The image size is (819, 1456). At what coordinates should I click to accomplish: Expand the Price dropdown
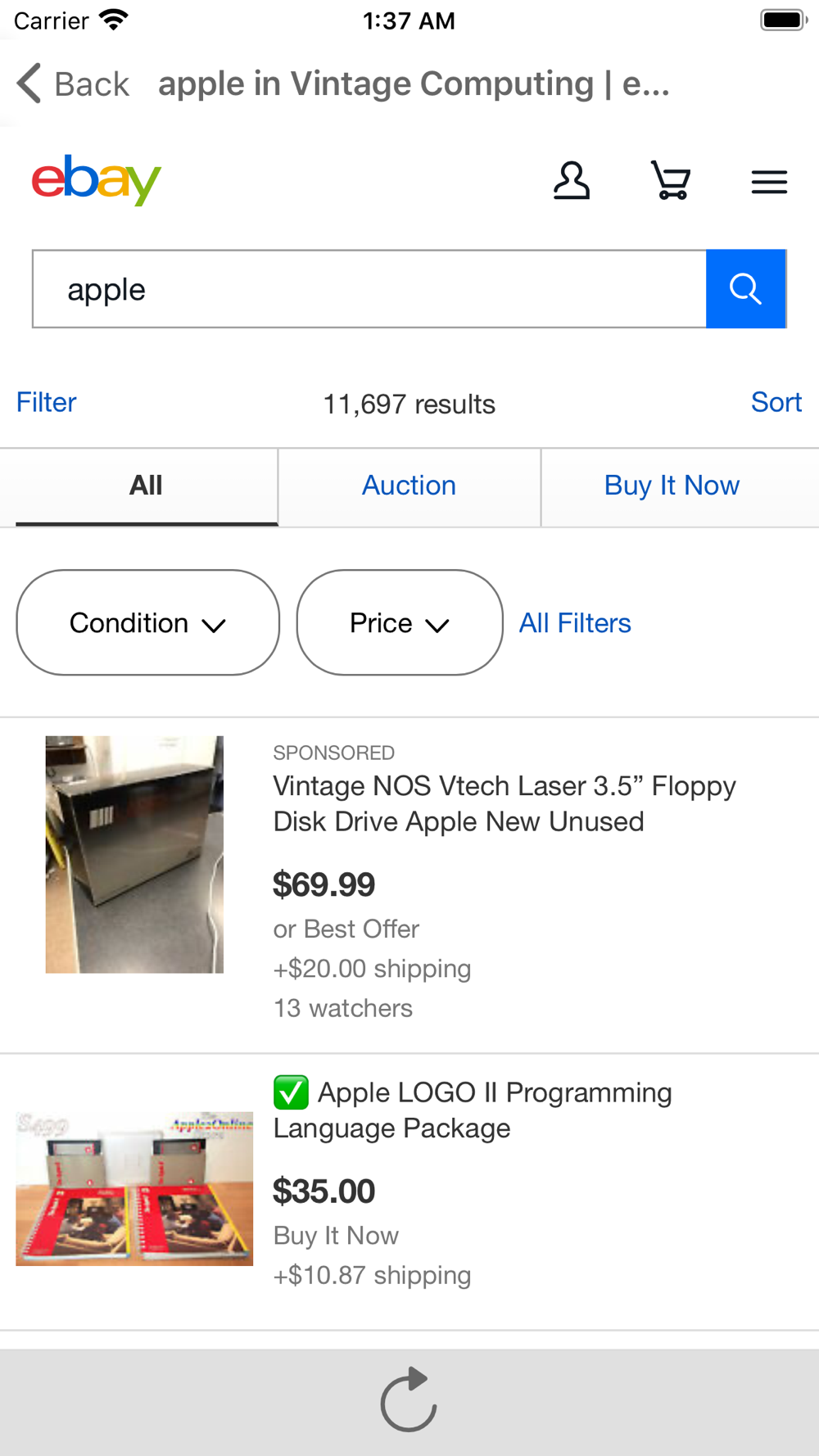399,623
